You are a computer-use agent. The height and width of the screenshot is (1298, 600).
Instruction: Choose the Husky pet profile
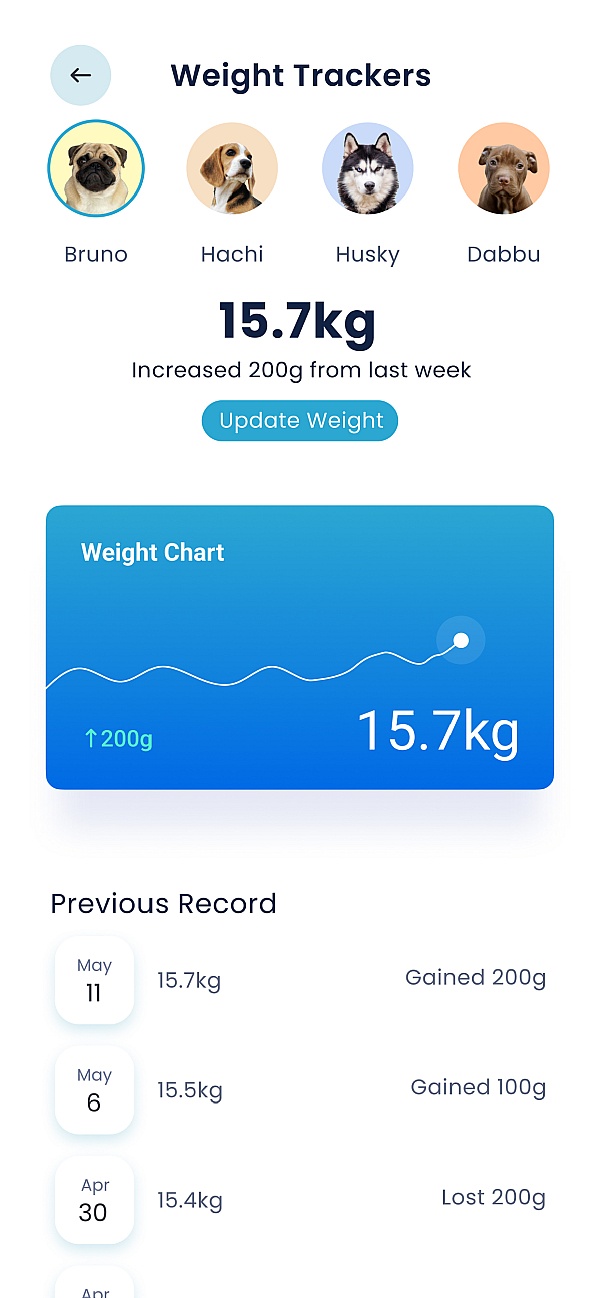tap(368, 168)
